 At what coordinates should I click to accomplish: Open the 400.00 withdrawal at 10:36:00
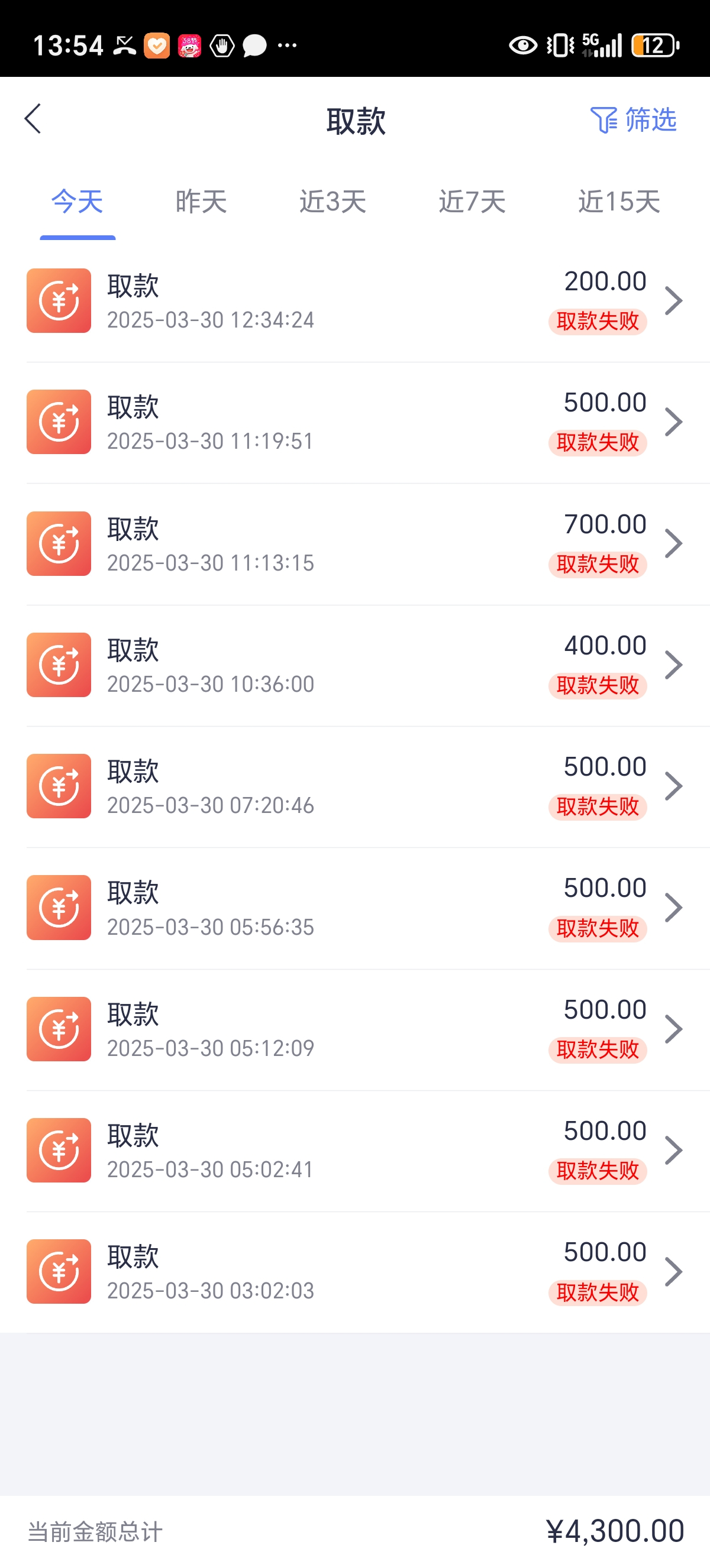[355, 665]
